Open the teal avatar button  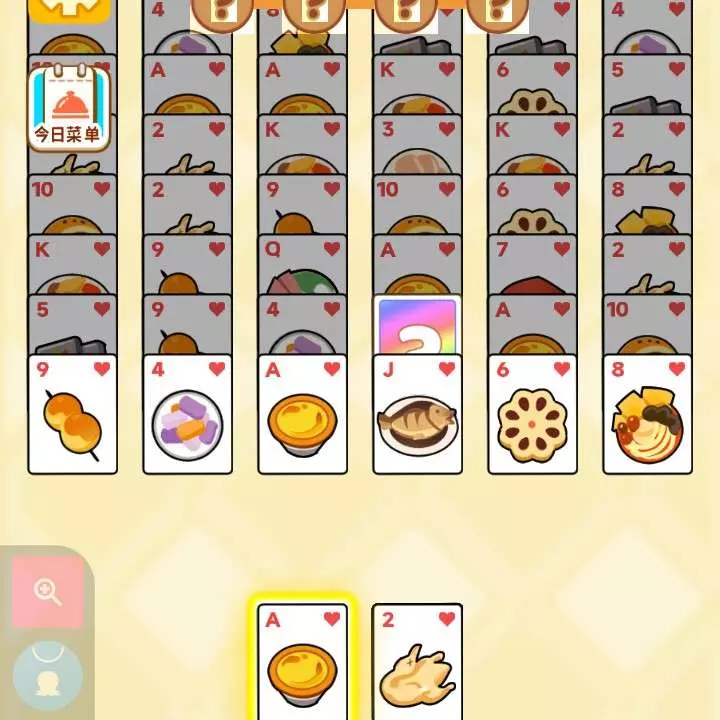[47, 676]
